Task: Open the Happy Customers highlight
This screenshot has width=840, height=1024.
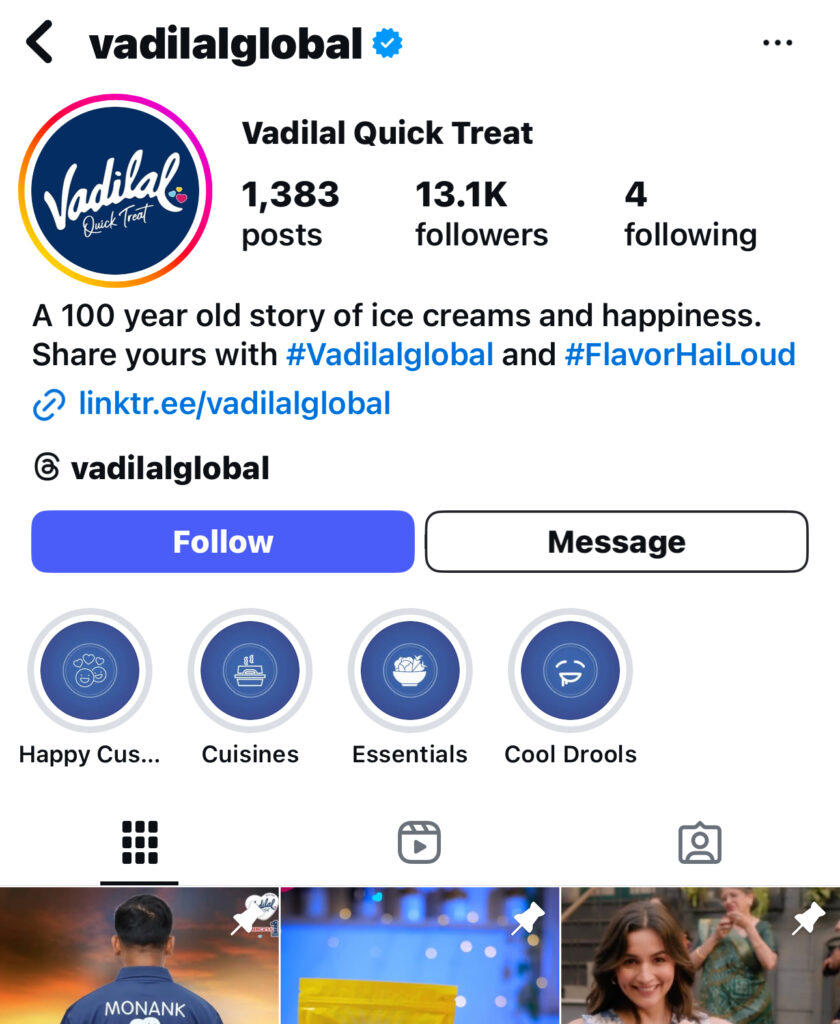Action: click(x=89, y=671)
